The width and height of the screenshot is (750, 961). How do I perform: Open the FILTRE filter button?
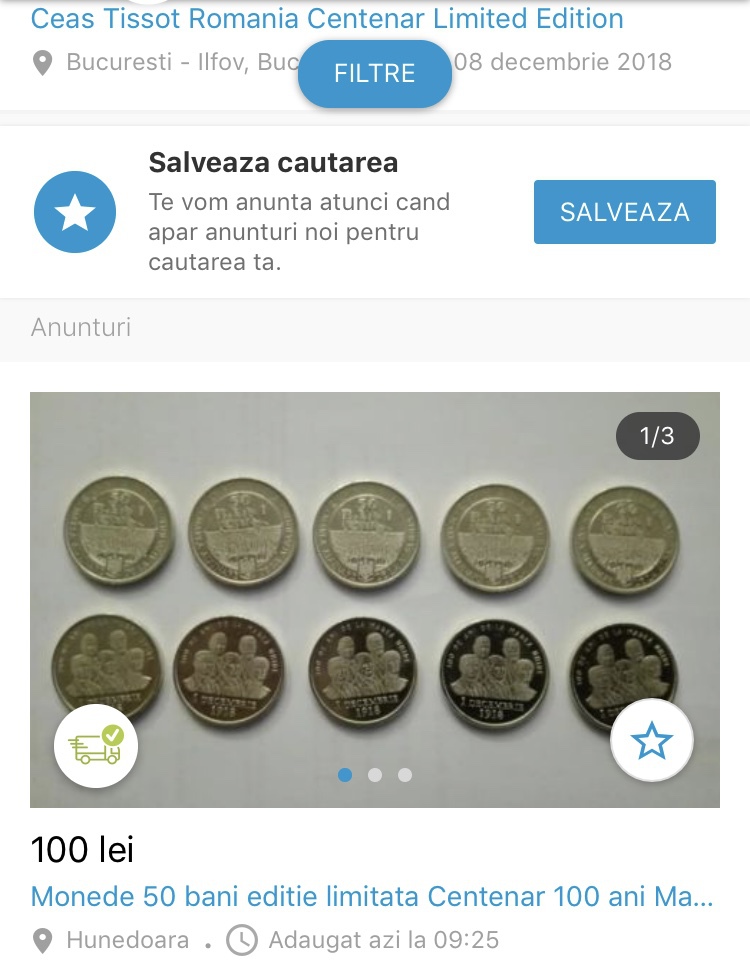[x=375, y=73]
